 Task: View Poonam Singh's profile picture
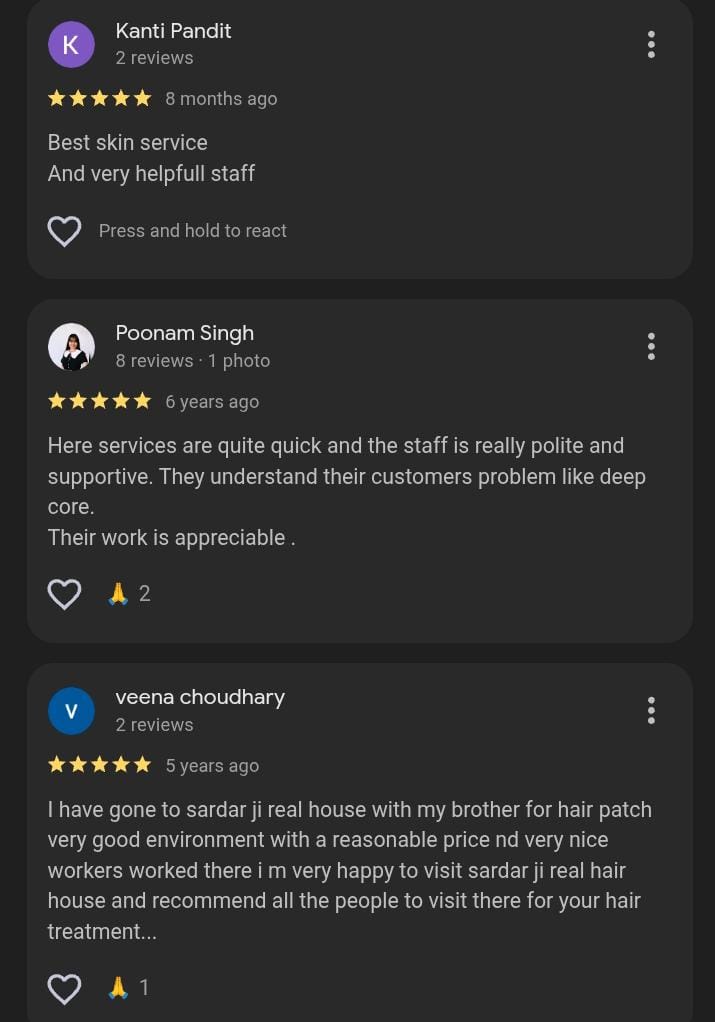click(x=71, y=347)
